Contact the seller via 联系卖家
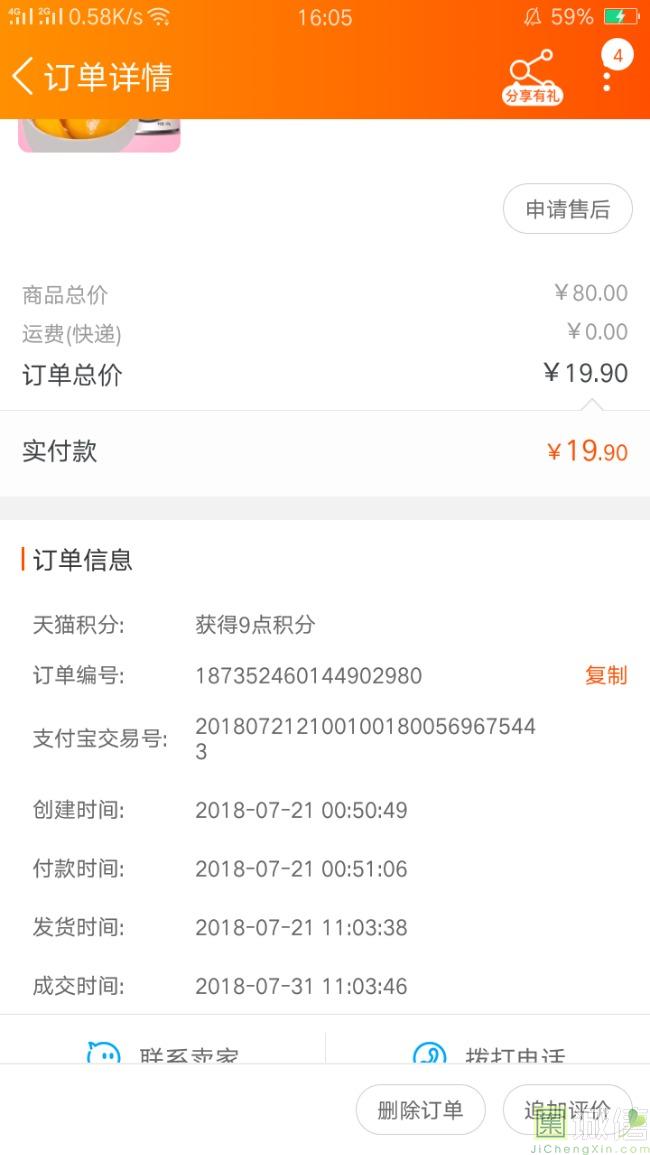The width and height of the screenshot is (650, 1155). [163, 1053]
